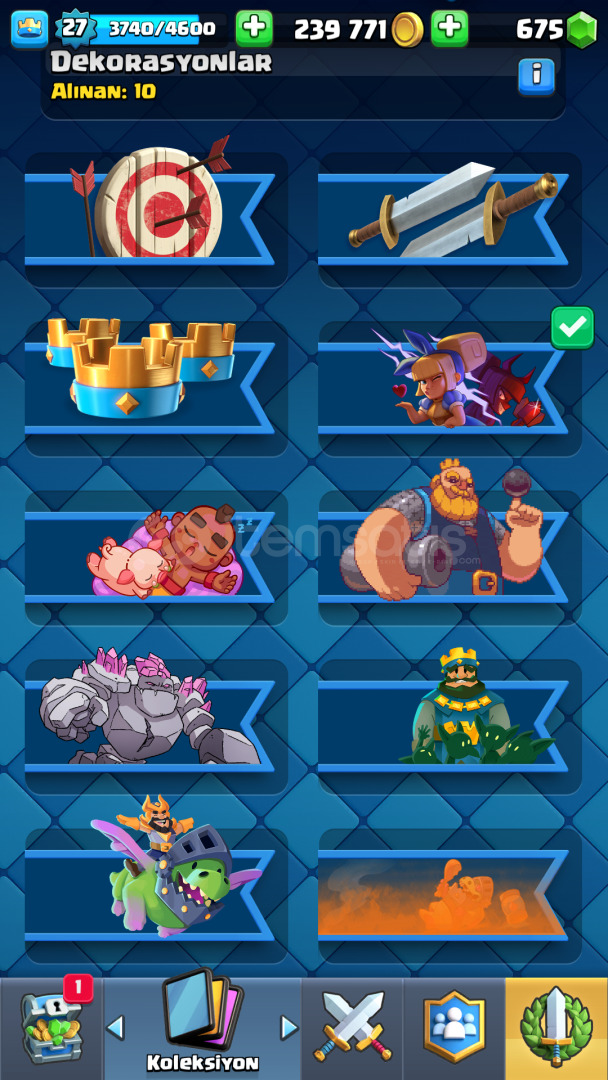608x1080 pixels.
Task: Choose the king with goblins decoration
Action: click(450, 725)
